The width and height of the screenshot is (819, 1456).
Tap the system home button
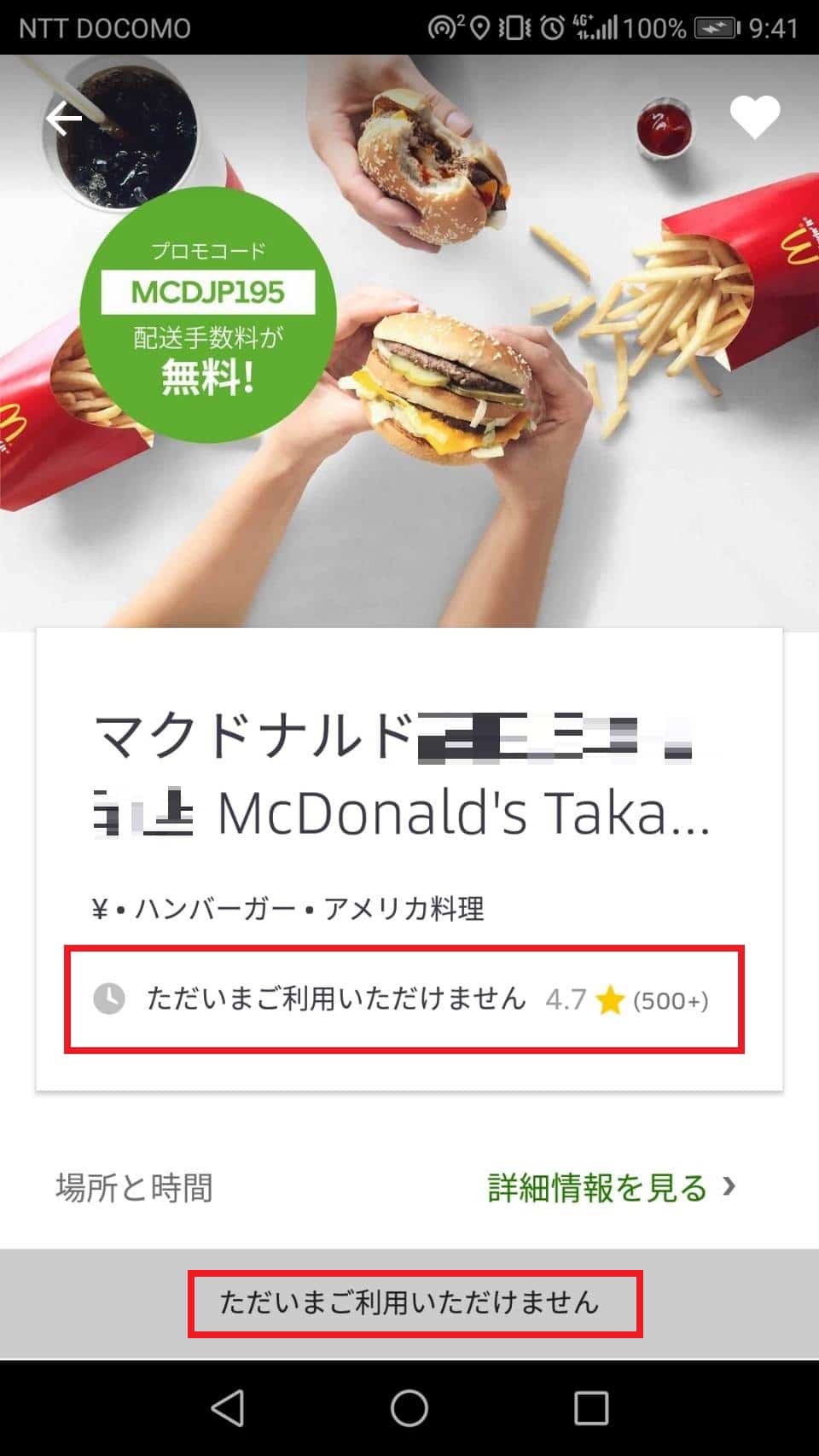point(409,1408)
